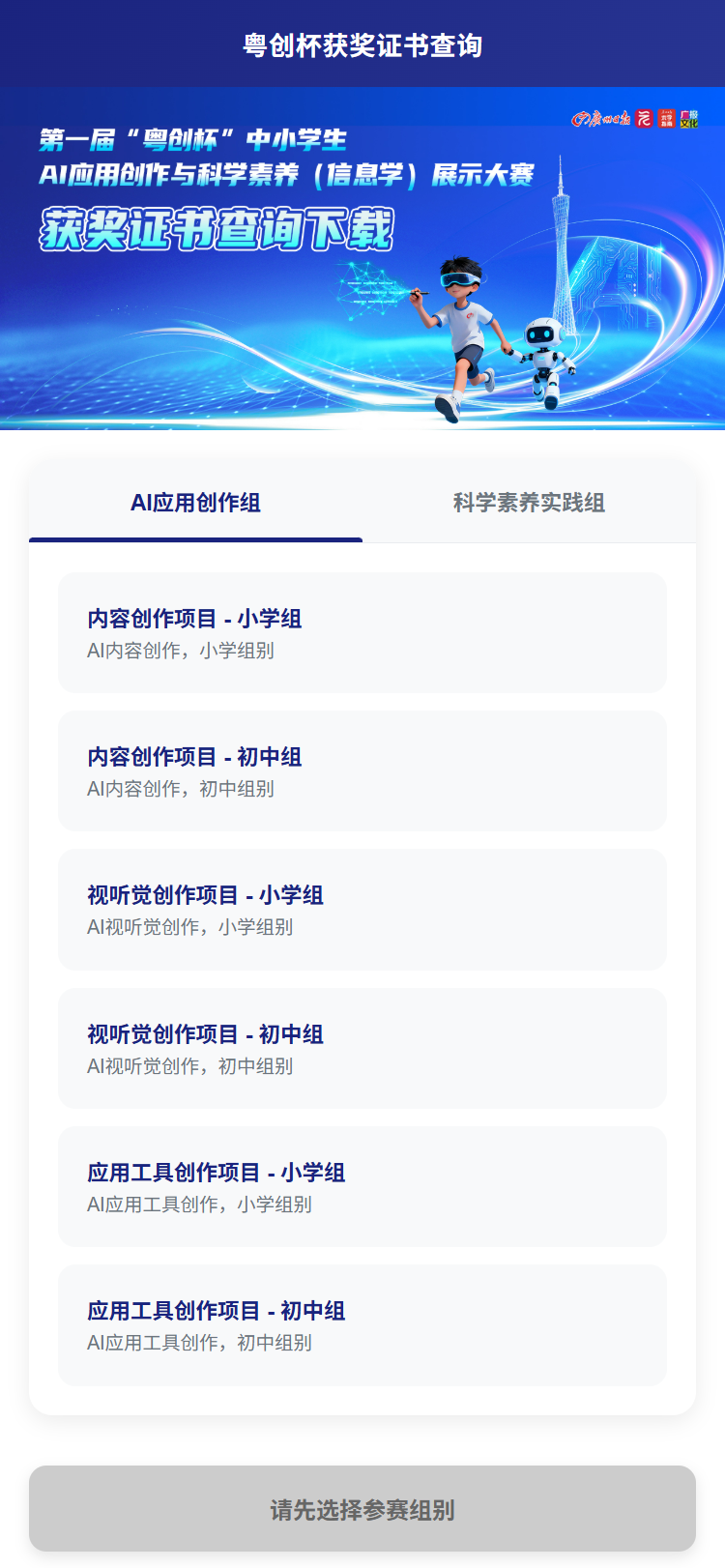Image resolution: width=725 pixels, height=1568 pixels.
Task: Tap the 请先选择参赛组别 button
Action: tap(362, 1509)
